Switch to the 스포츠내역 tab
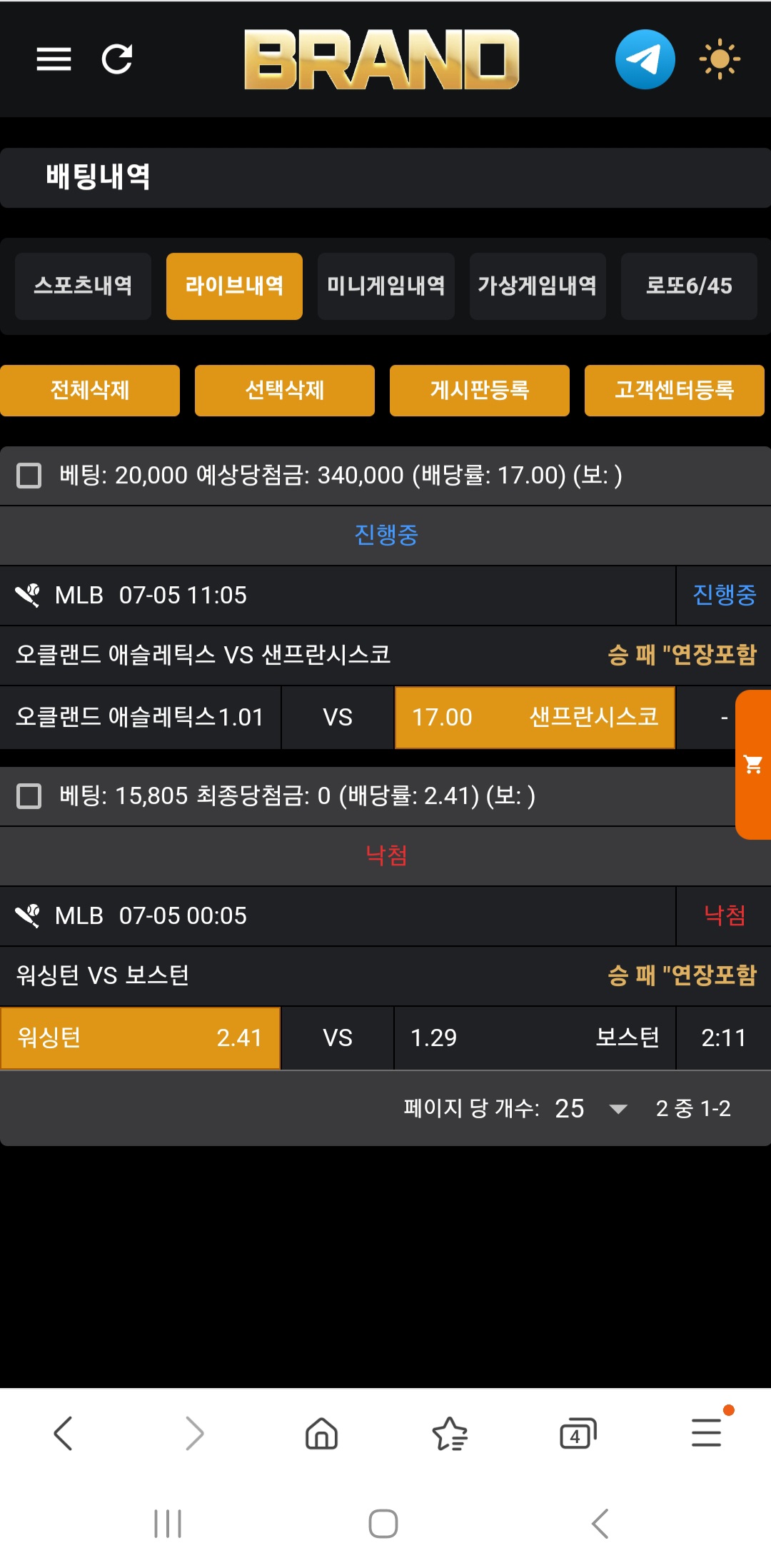This screenshot has width=771, height=1568. (83, 286)
